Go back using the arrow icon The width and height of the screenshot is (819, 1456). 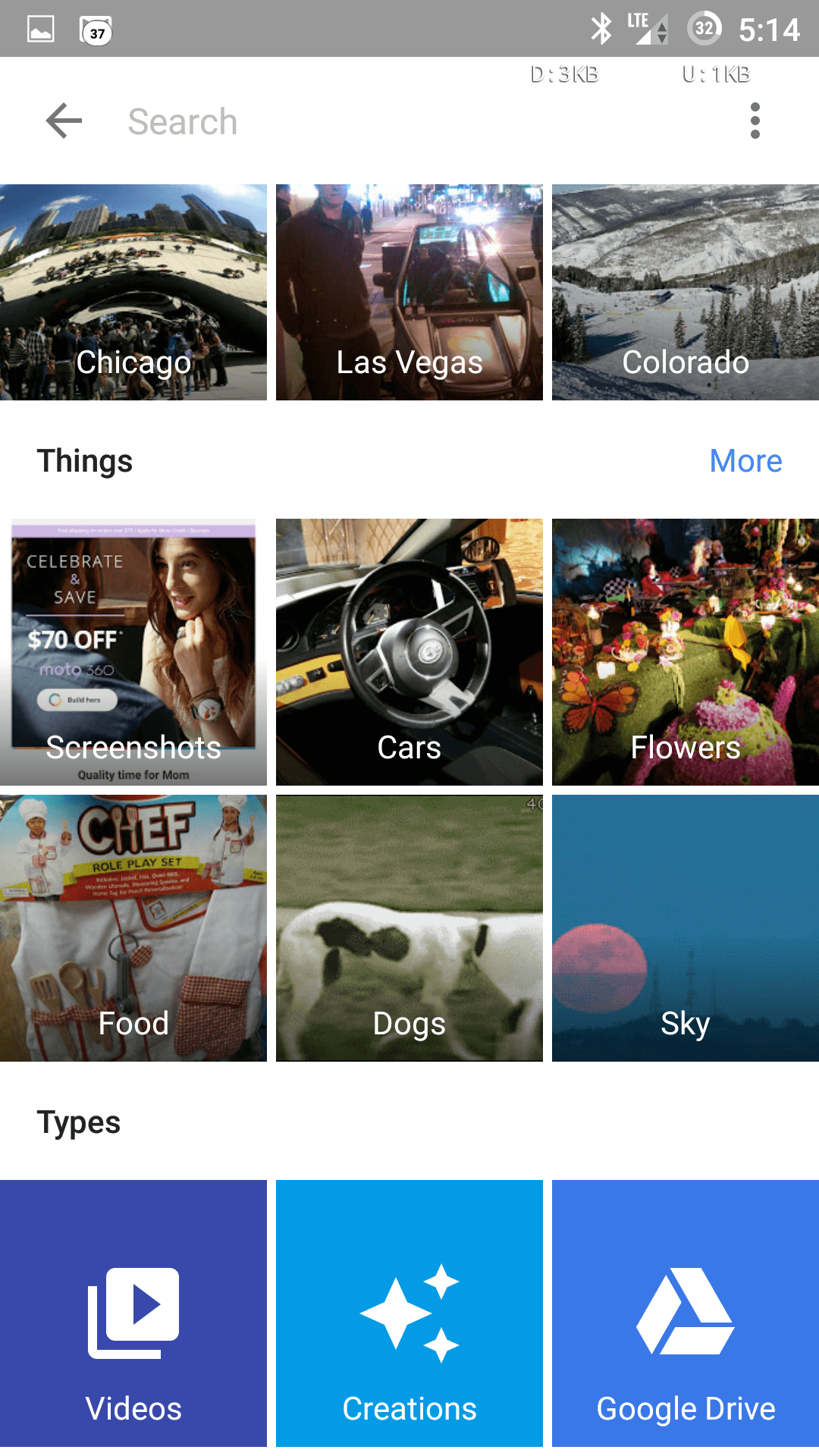coord(64,121)
